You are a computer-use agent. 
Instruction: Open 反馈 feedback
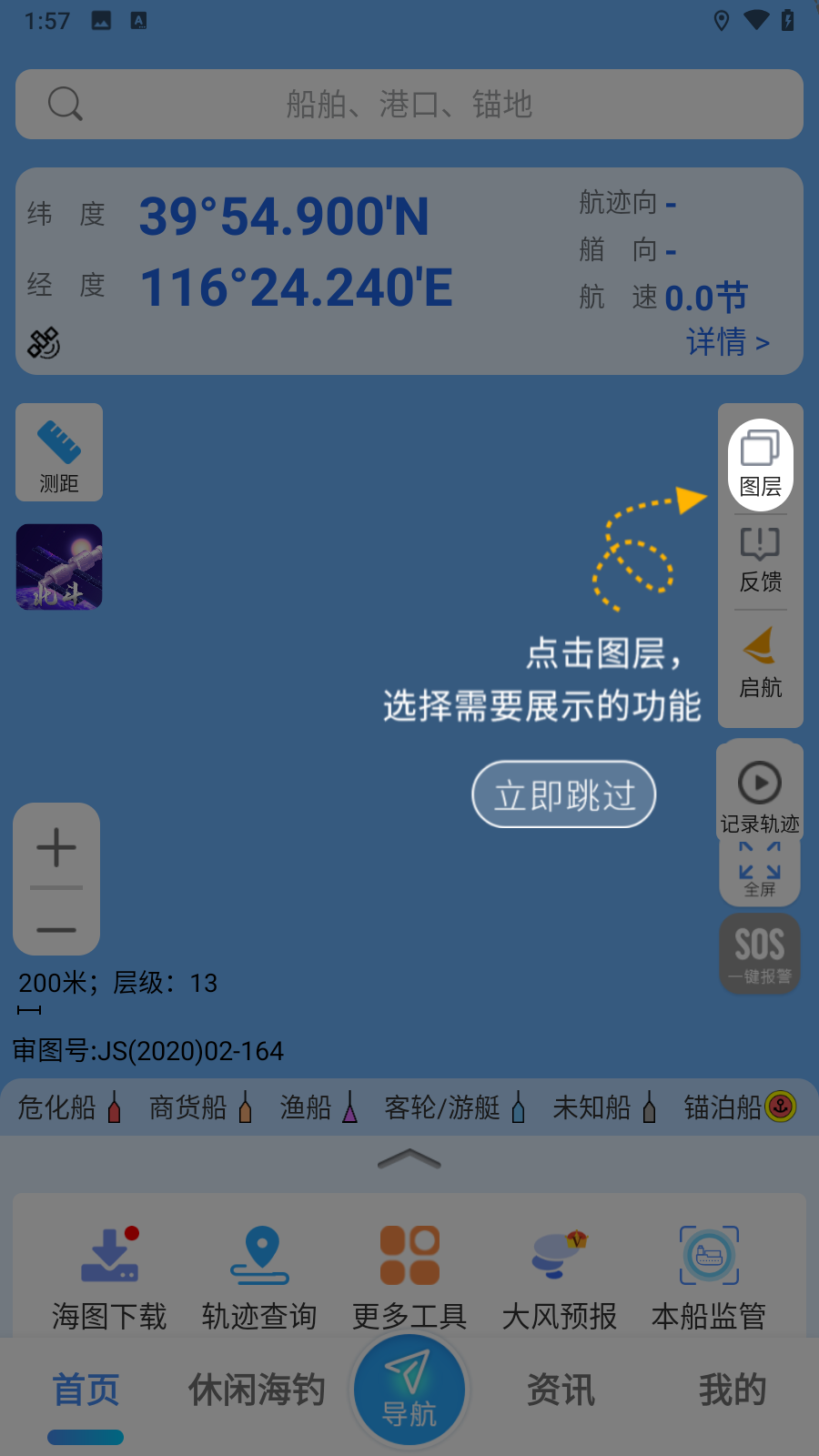[x=760, y=561]
